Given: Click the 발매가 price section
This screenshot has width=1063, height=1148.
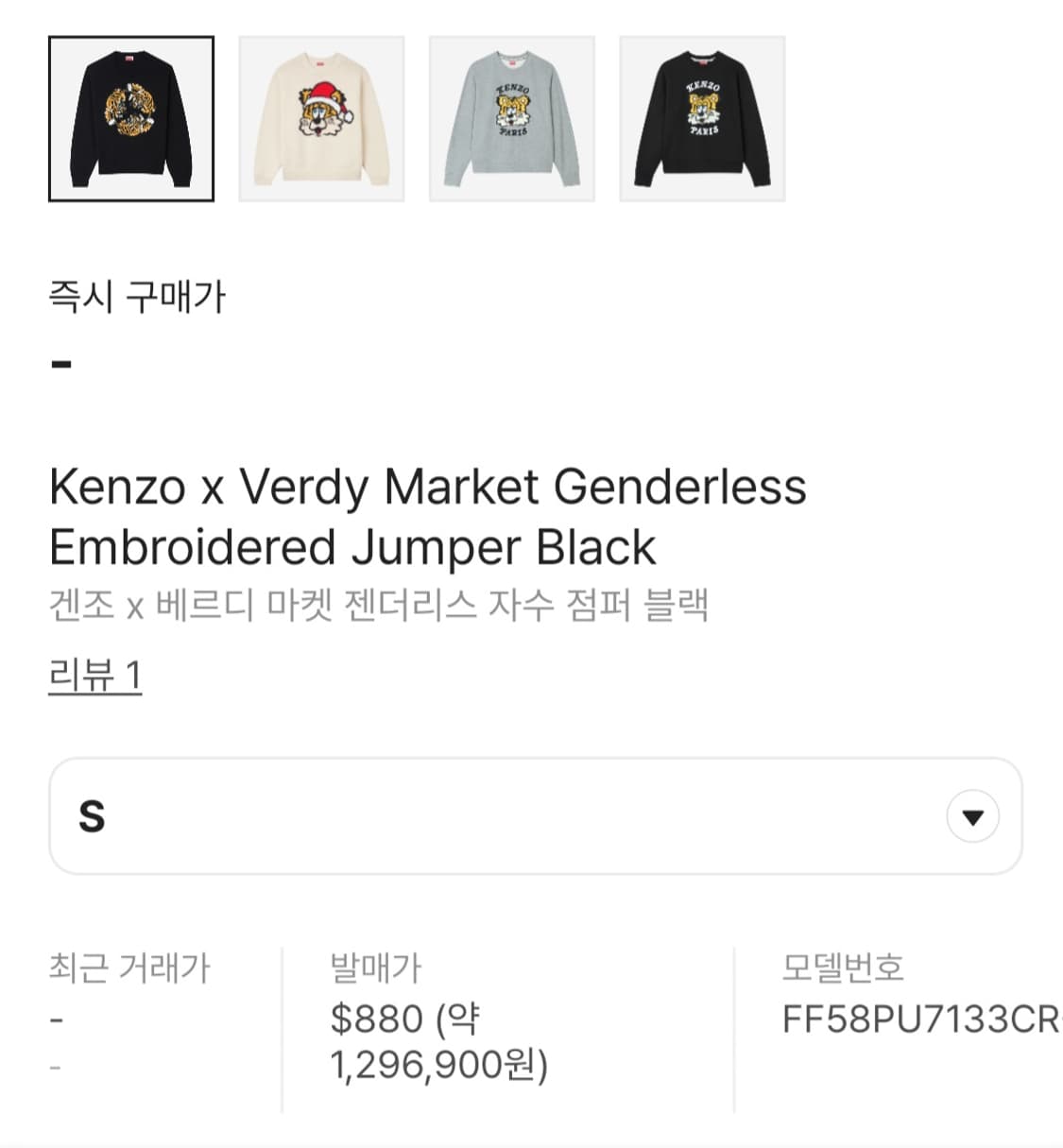Looking at the screenshot, I should pos(376,965).
